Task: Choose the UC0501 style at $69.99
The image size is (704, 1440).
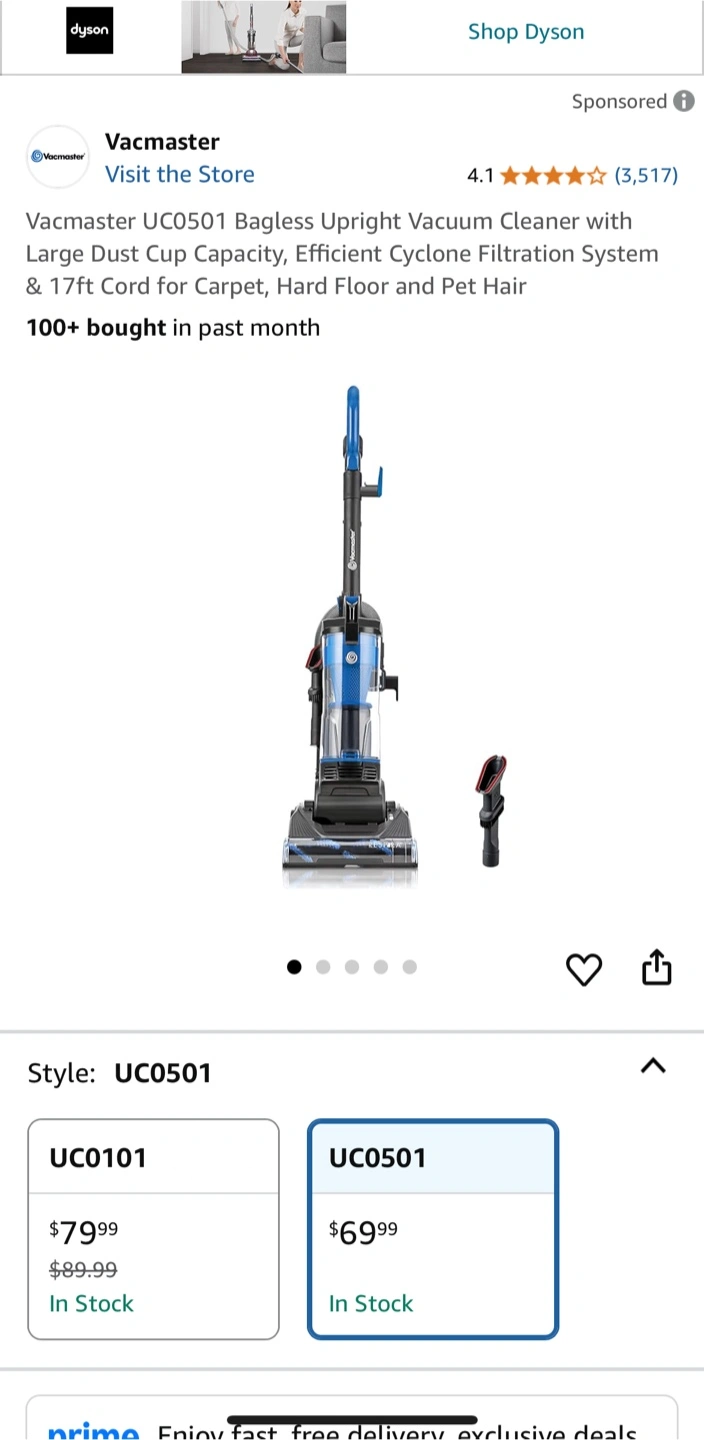Action: 432,1228
